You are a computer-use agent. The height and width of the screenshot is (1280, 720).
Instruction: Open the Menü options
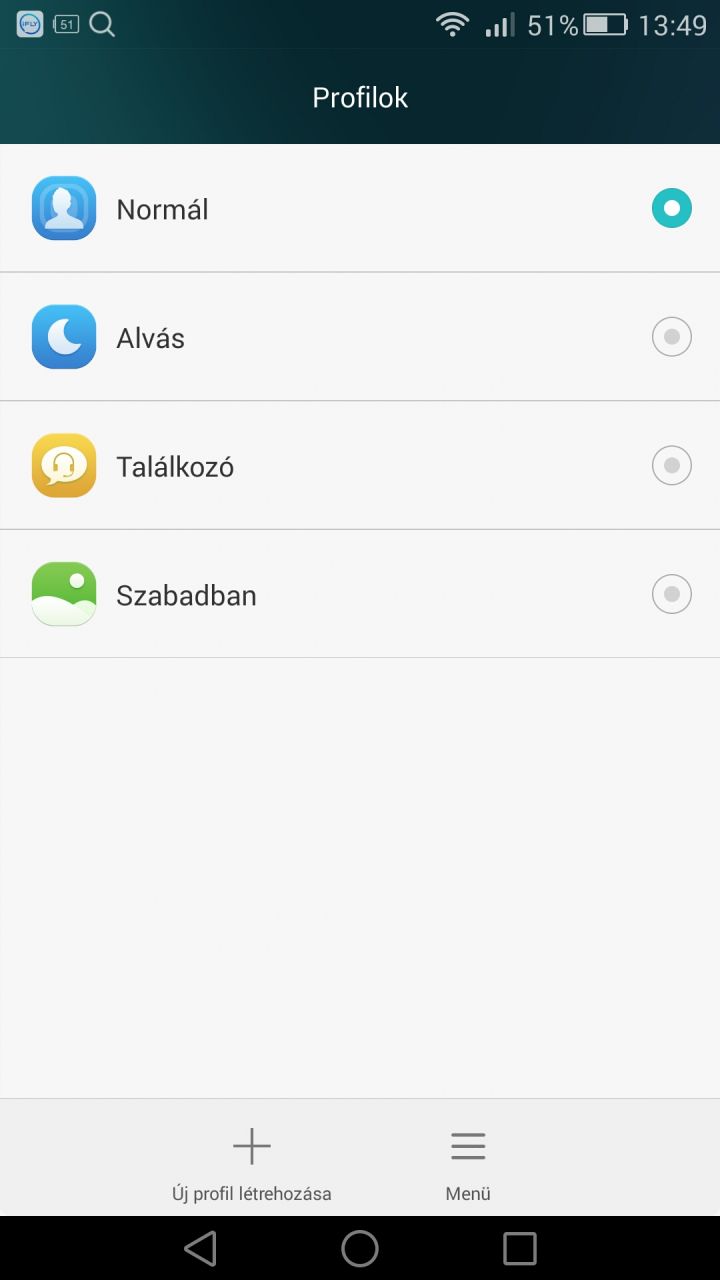click(x=468, y=1164)
